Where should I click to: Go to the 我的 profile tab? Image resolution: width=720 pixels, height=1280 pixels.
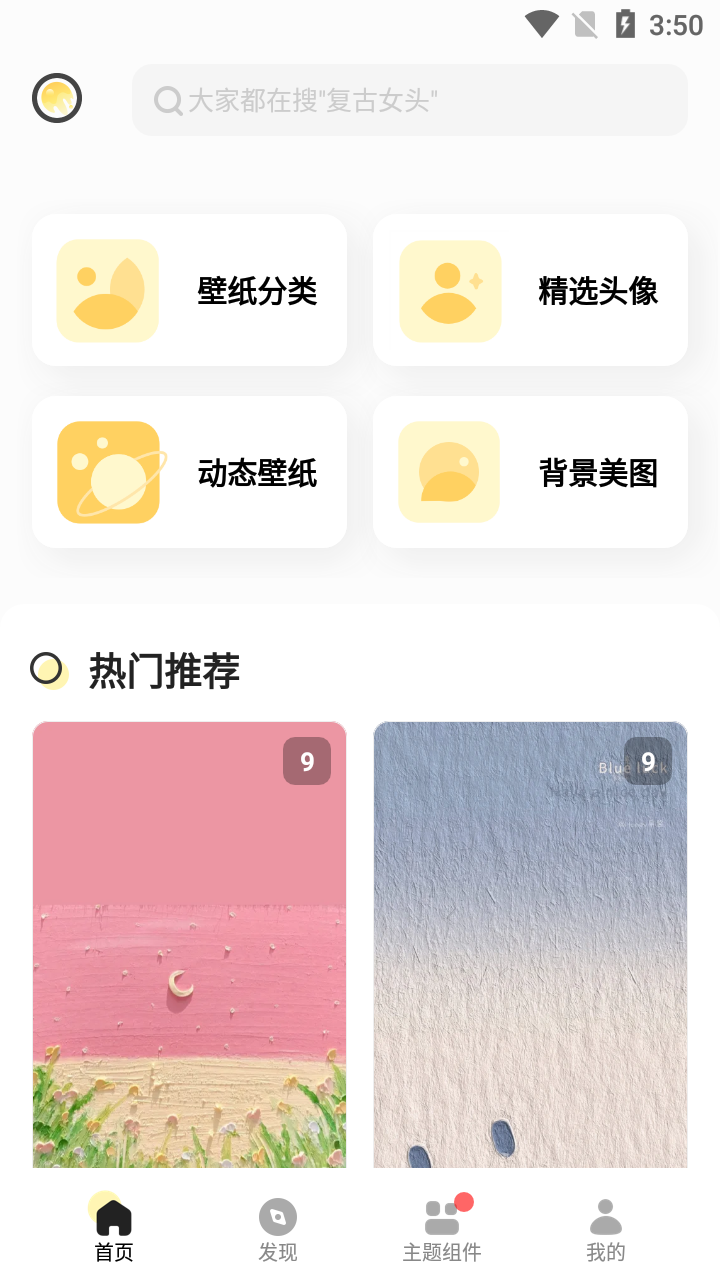coord(605,1230)
